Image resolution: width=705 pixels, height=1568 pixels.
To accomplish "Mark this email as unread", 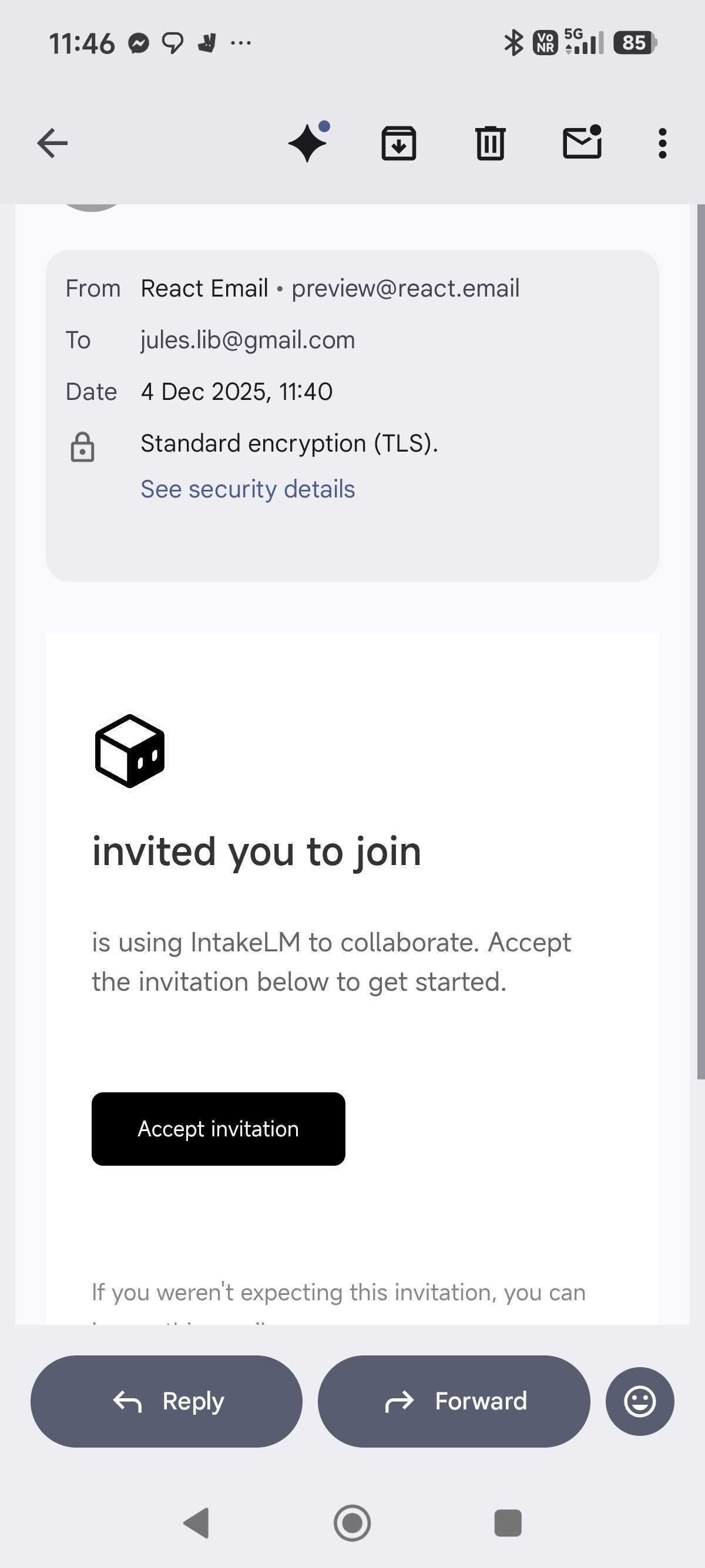I will point(582,144).
